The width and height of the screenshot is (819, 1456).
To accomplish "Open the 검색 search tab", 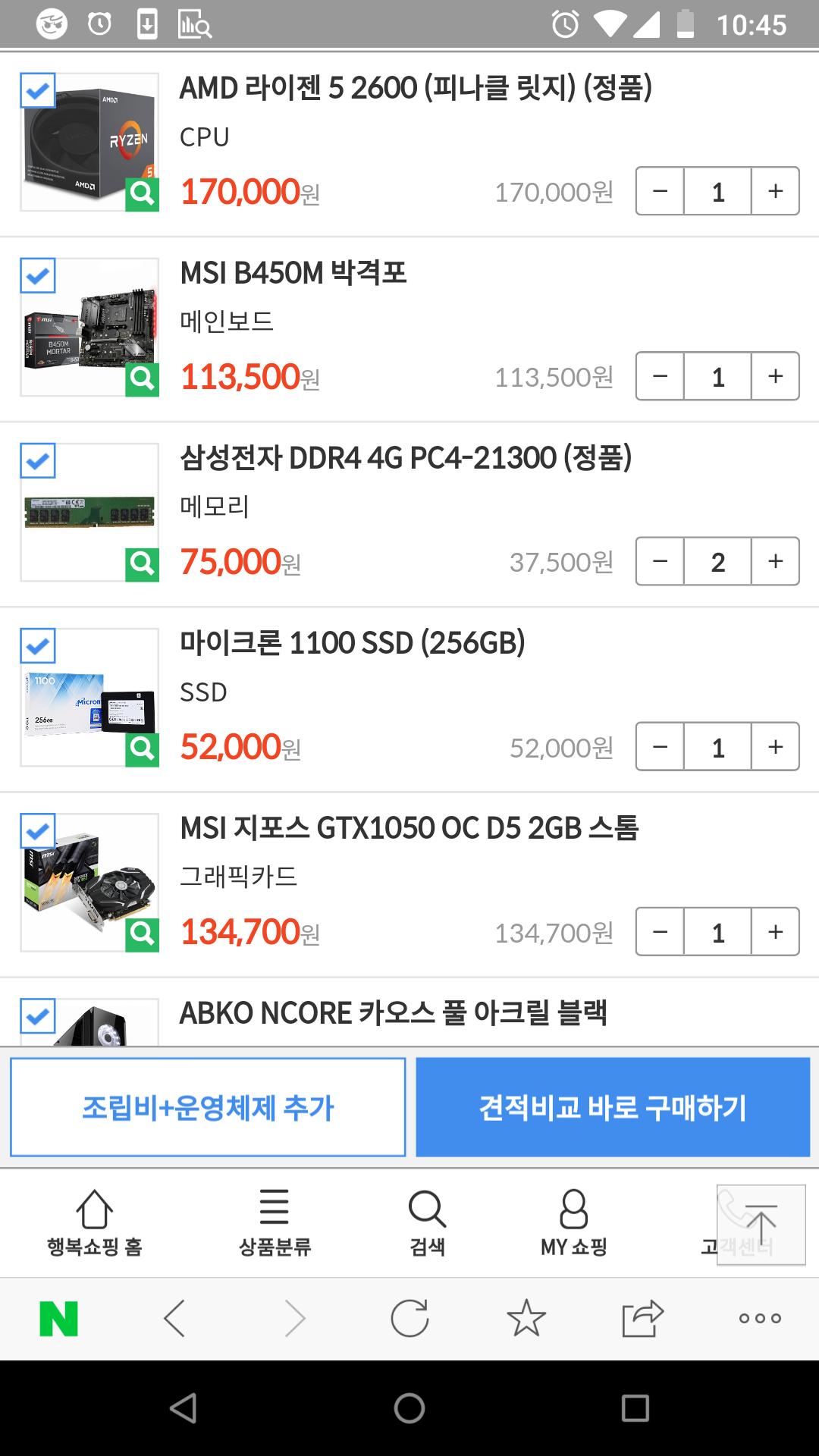I will (427, 1222).
